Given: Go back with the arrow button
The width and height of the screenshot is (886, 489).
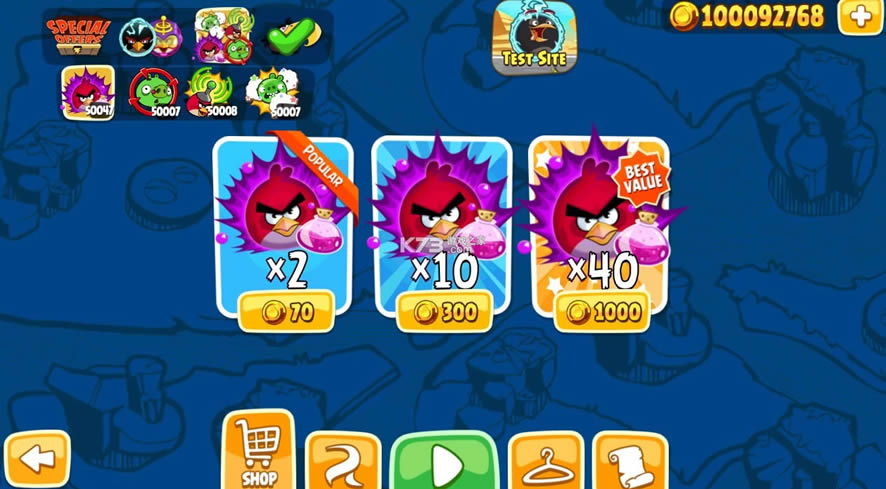Looking at the screenshot, I should (36, 460).
